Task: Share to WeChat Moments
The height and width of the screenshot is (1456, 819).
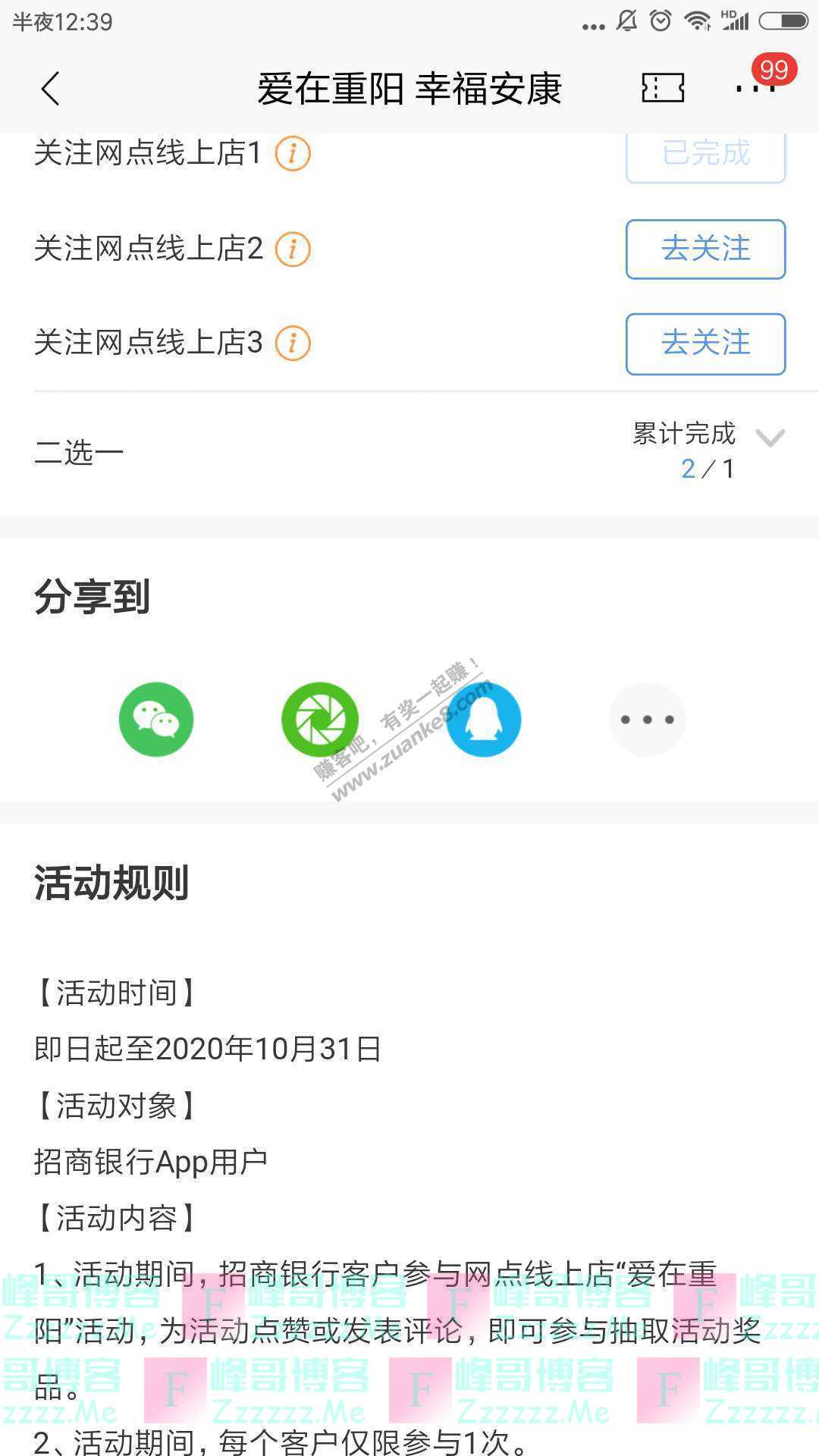Action: tap(319, 719)
